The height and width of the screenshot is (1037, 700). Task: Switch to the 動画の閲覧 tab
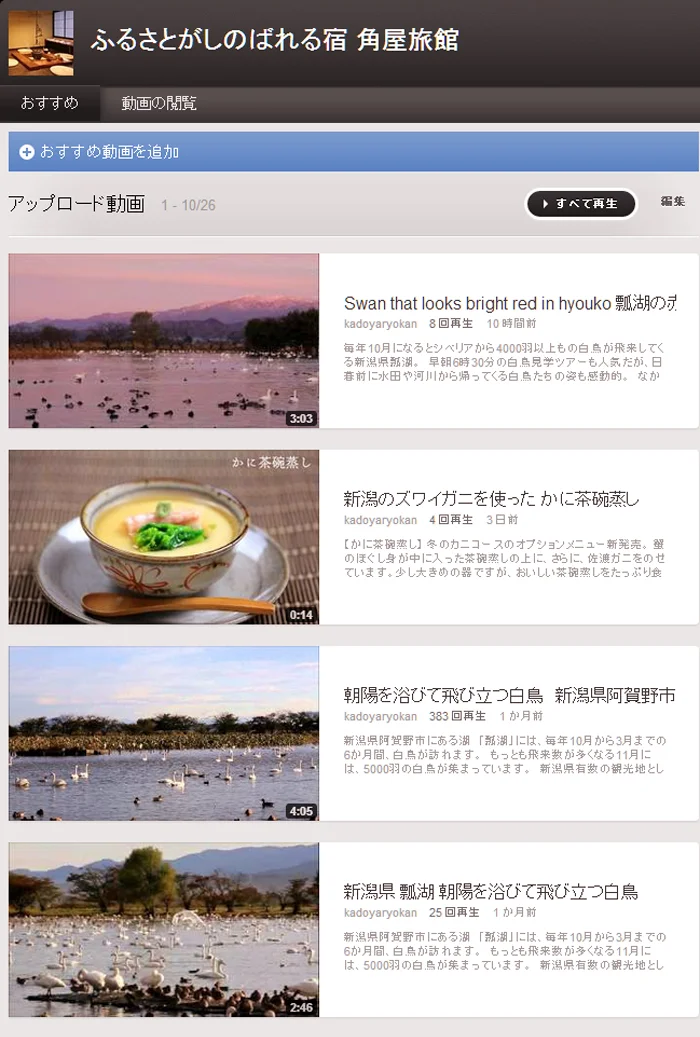[159, 103]
